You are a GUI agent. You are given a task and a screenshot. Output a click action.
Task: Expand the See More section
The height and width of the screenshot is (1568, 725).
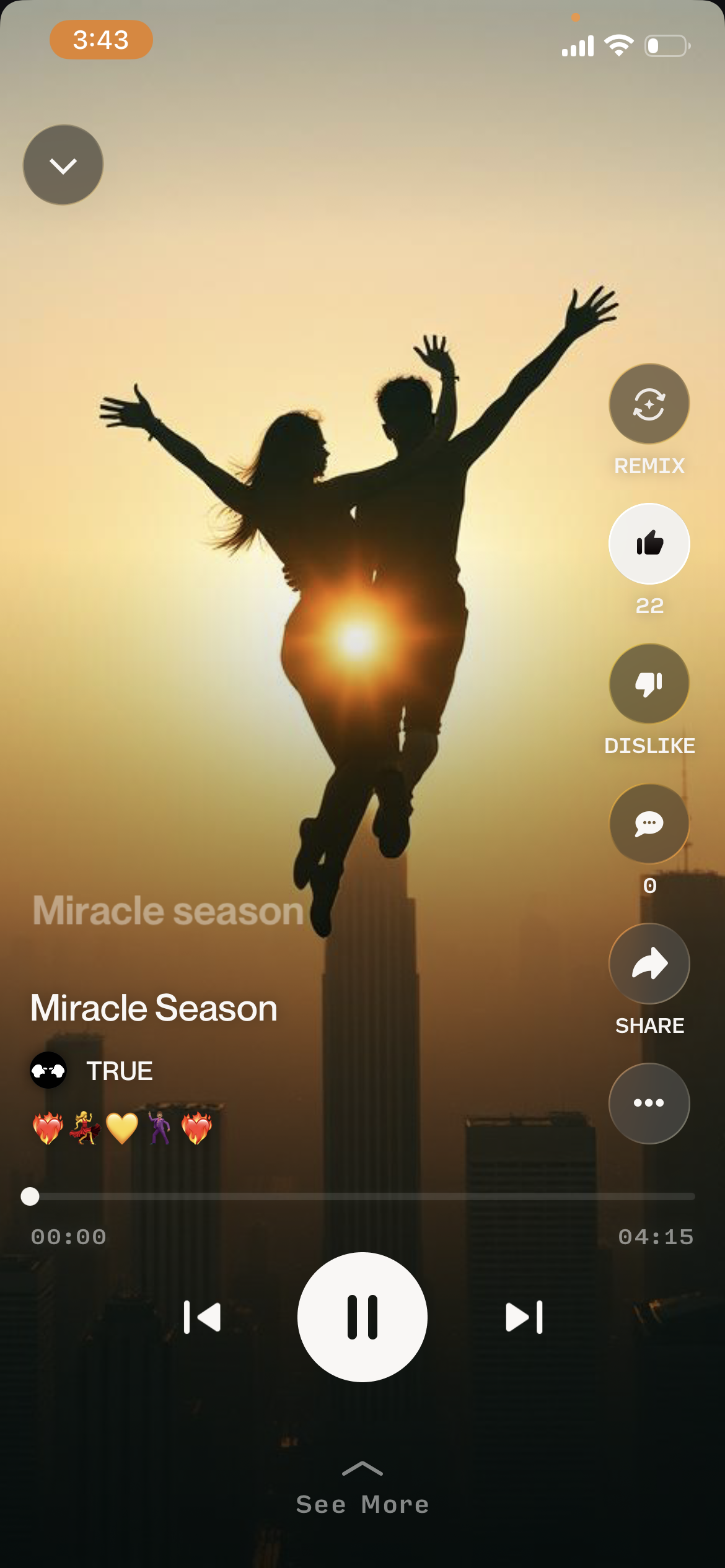click(x=362, y=1504)
